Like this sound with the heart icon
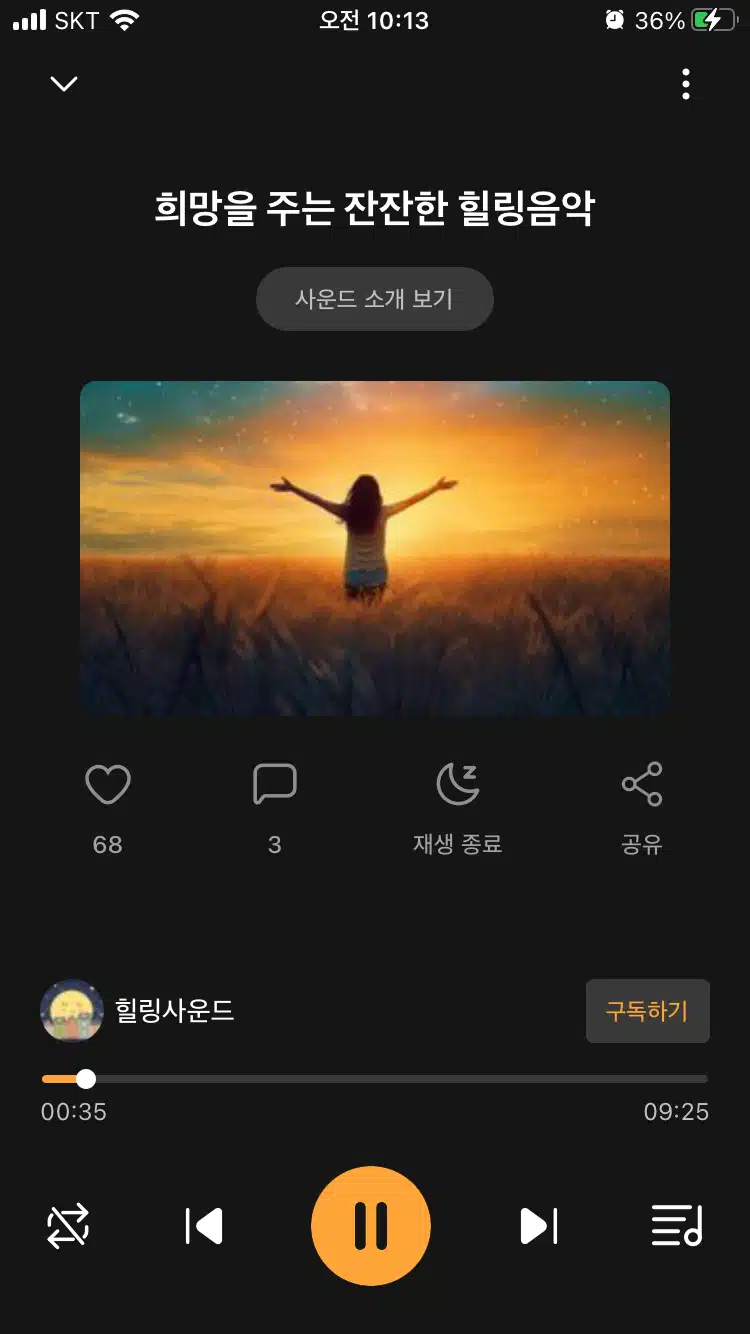750x1334 pixels. 108,785
